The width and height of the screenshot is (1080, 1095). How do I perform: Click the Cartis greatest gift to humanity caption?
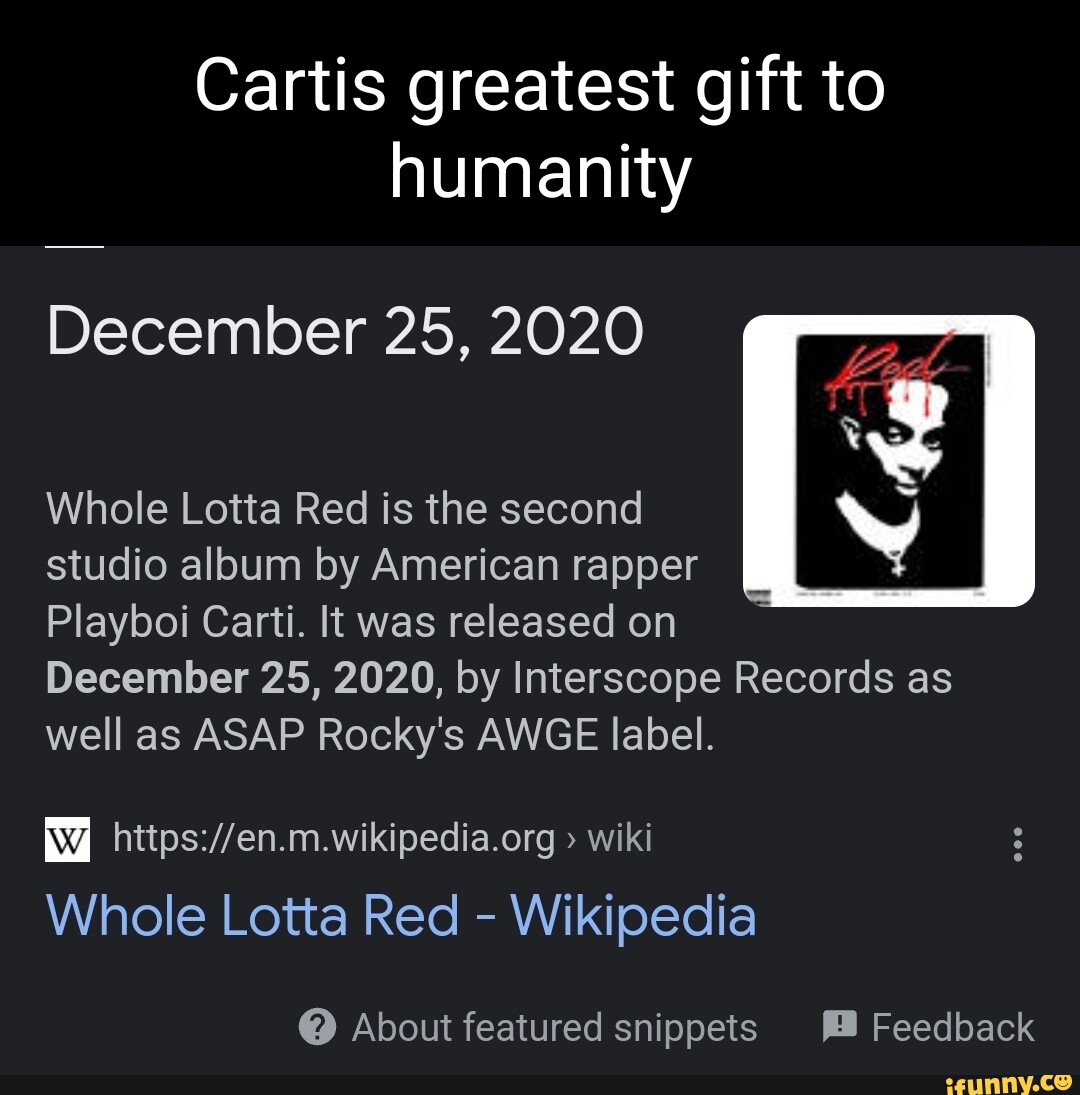coord(540,125)
